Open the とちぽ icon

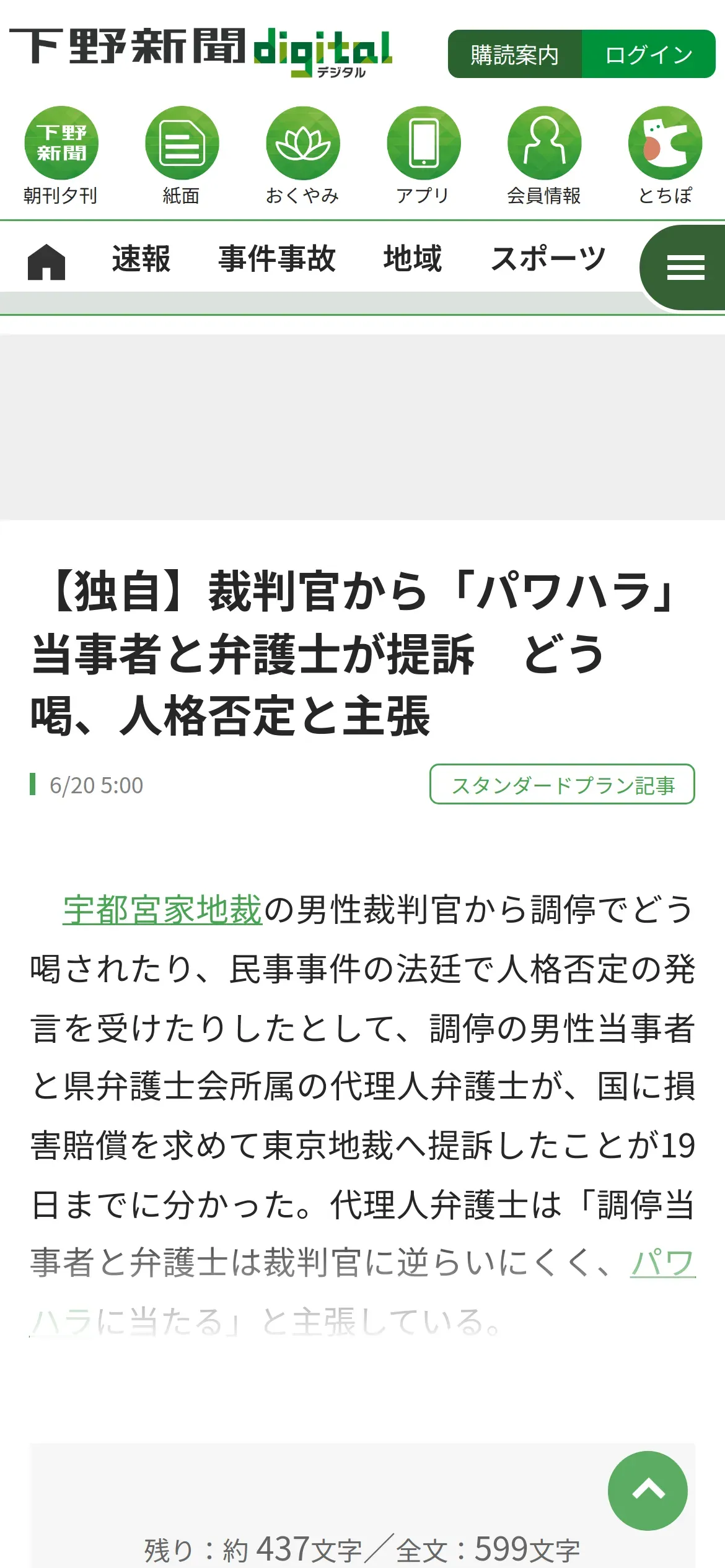[x=665, y=155]
